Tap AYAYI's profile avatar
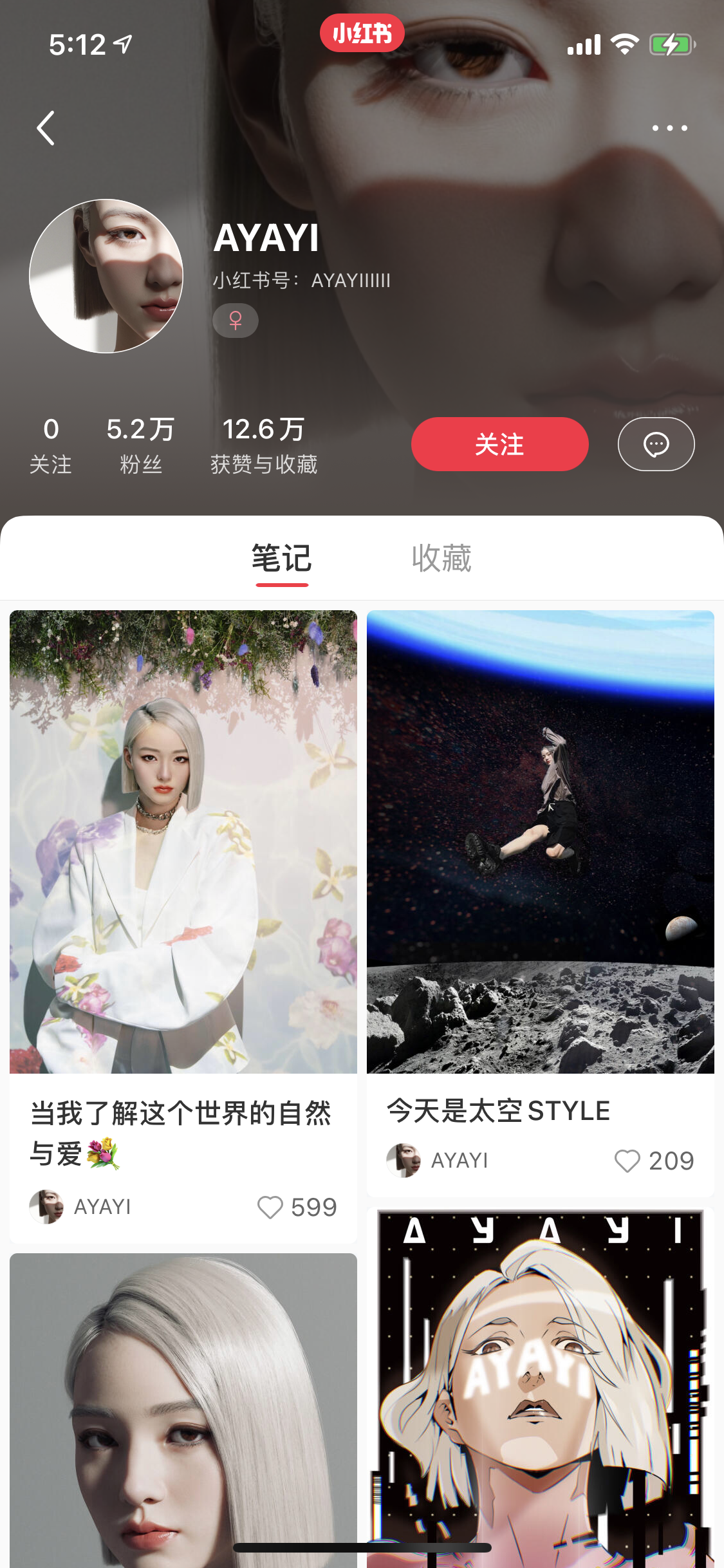This screenshot has width=724, height=1568. (106, 276)
